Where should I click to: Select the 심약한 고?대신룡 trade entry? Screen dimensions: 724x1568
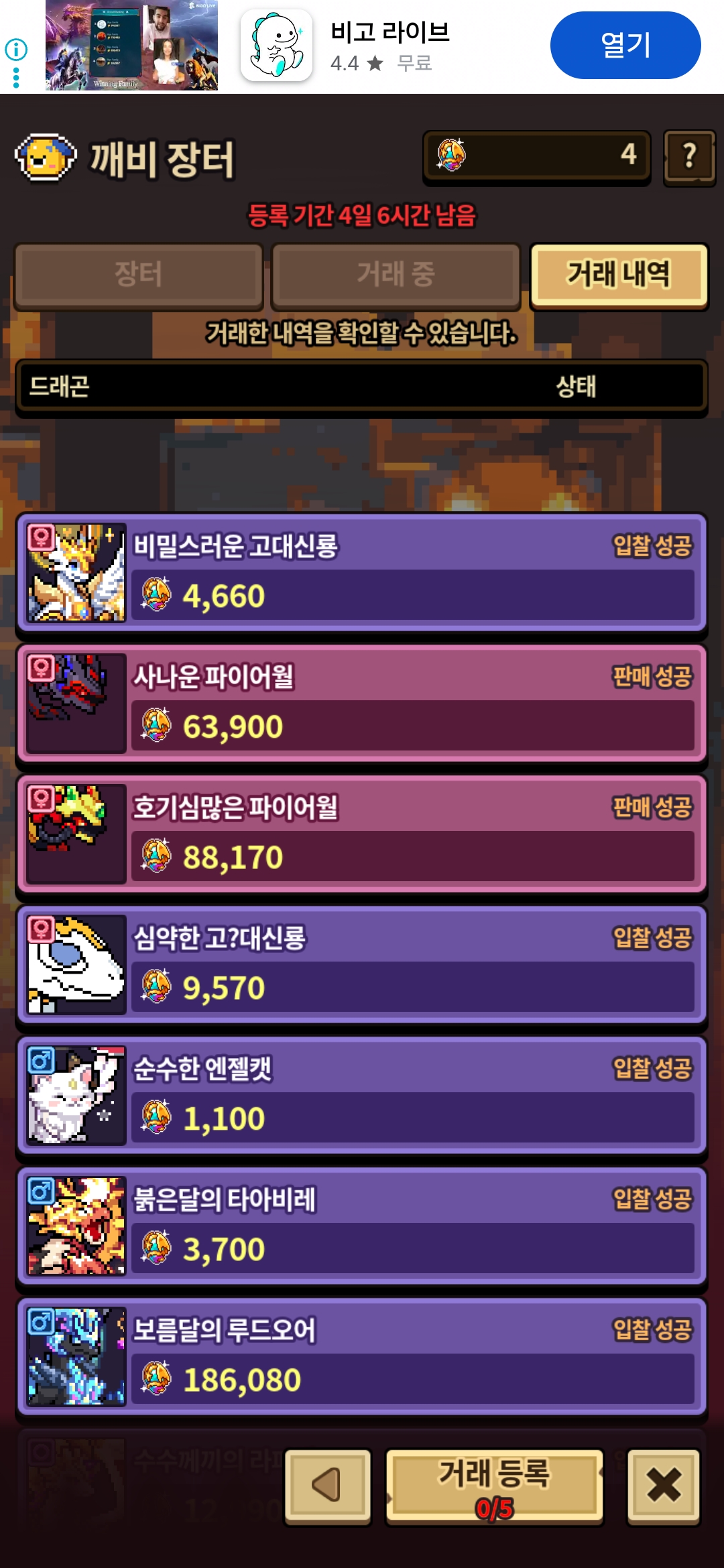click(362, 965)
